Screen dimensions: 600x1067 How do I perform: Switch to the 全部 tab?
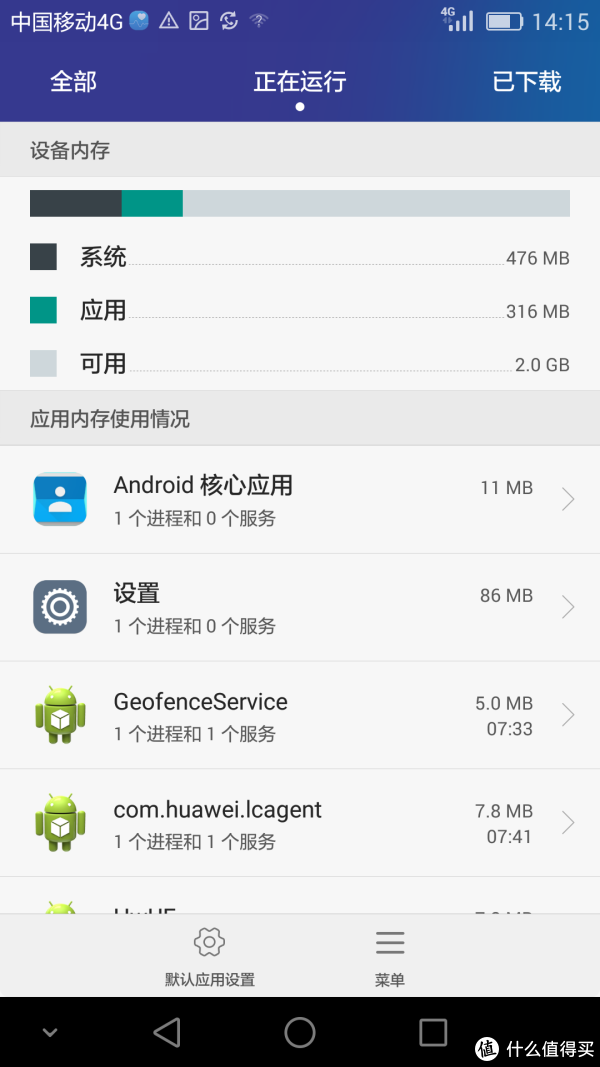click(73, 82)
